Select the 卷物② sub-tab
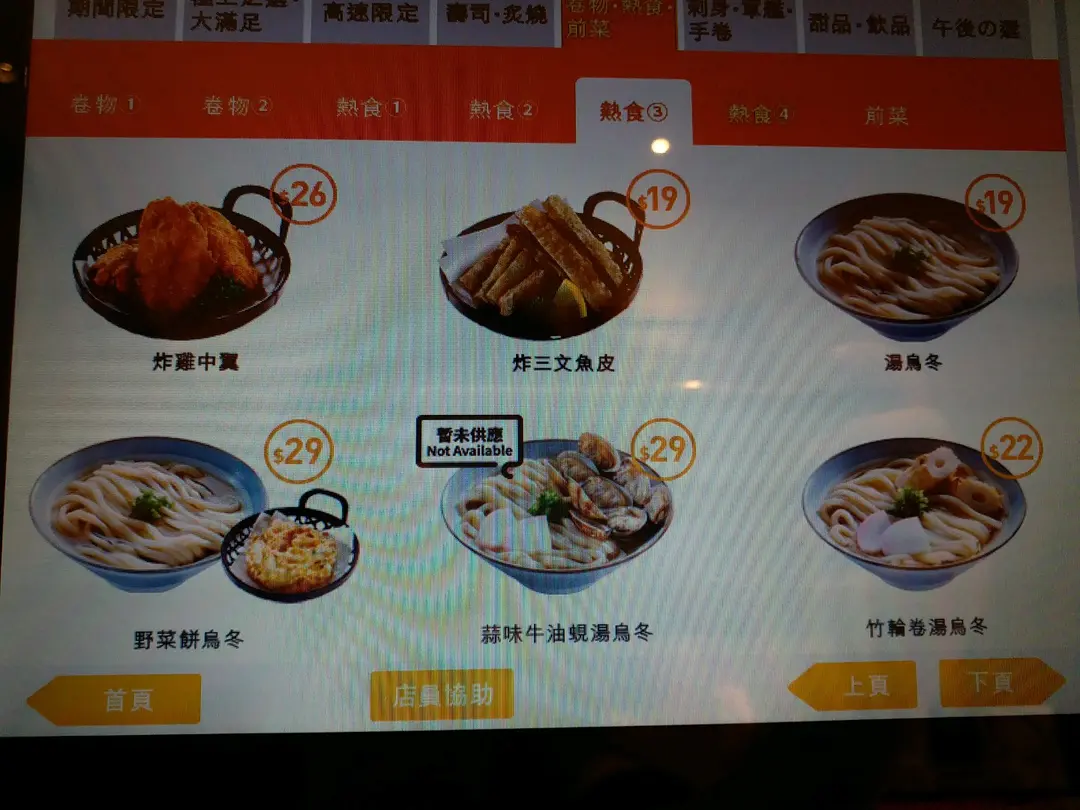1080x810 pixels. click(x=236, y=105)
